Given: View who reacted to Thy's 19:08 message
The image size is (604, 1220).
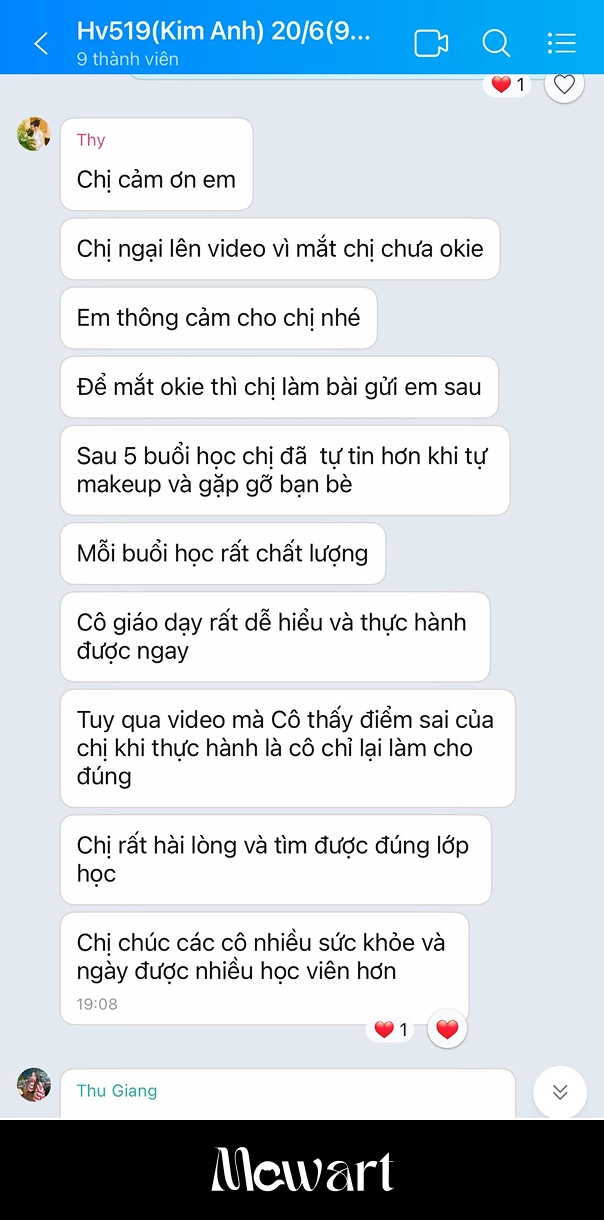Looking at the screenshot, I should (x=391, y=1029).
